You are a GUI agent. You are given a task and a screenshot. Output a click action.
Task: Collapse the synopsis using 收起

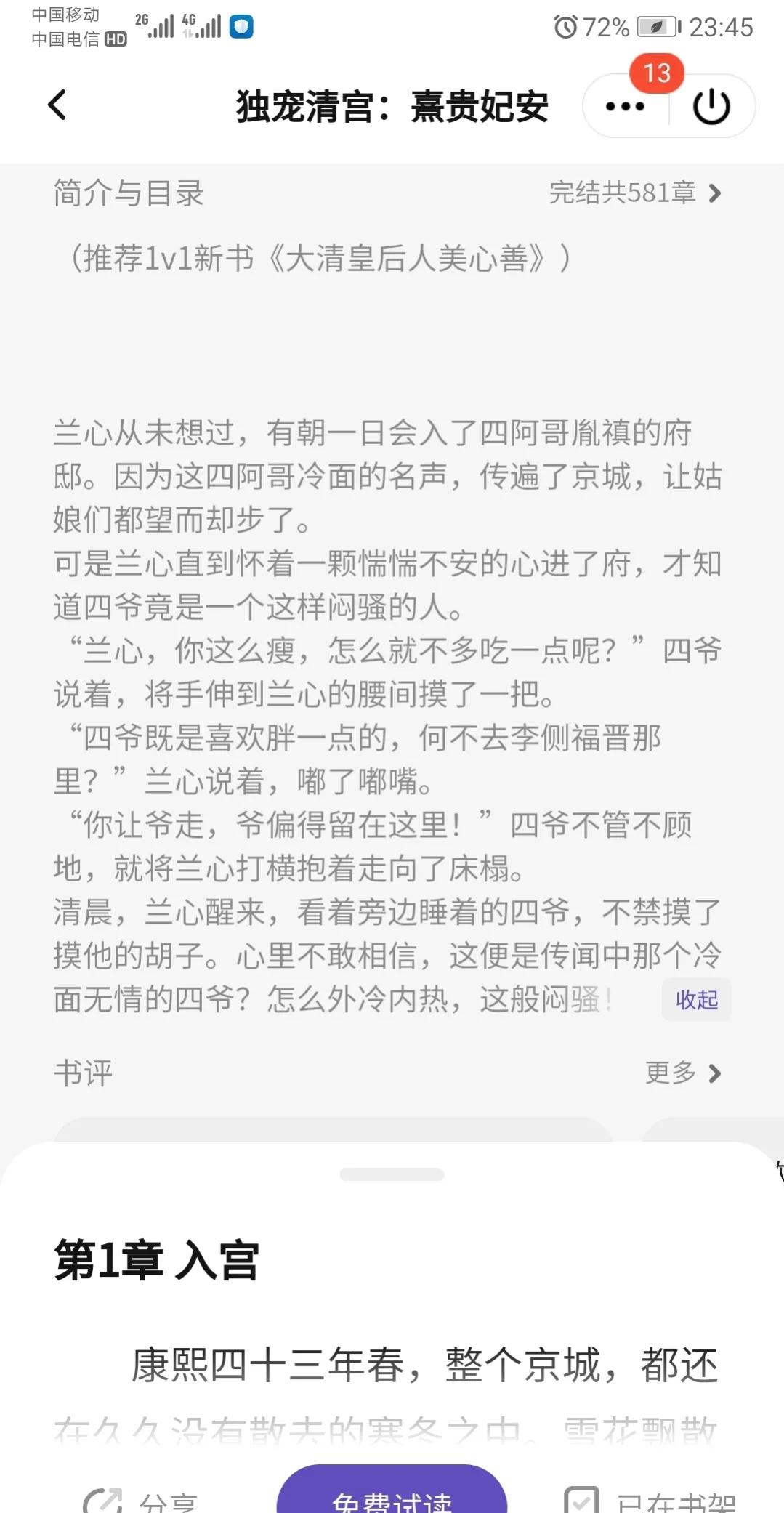pos(695,999)
